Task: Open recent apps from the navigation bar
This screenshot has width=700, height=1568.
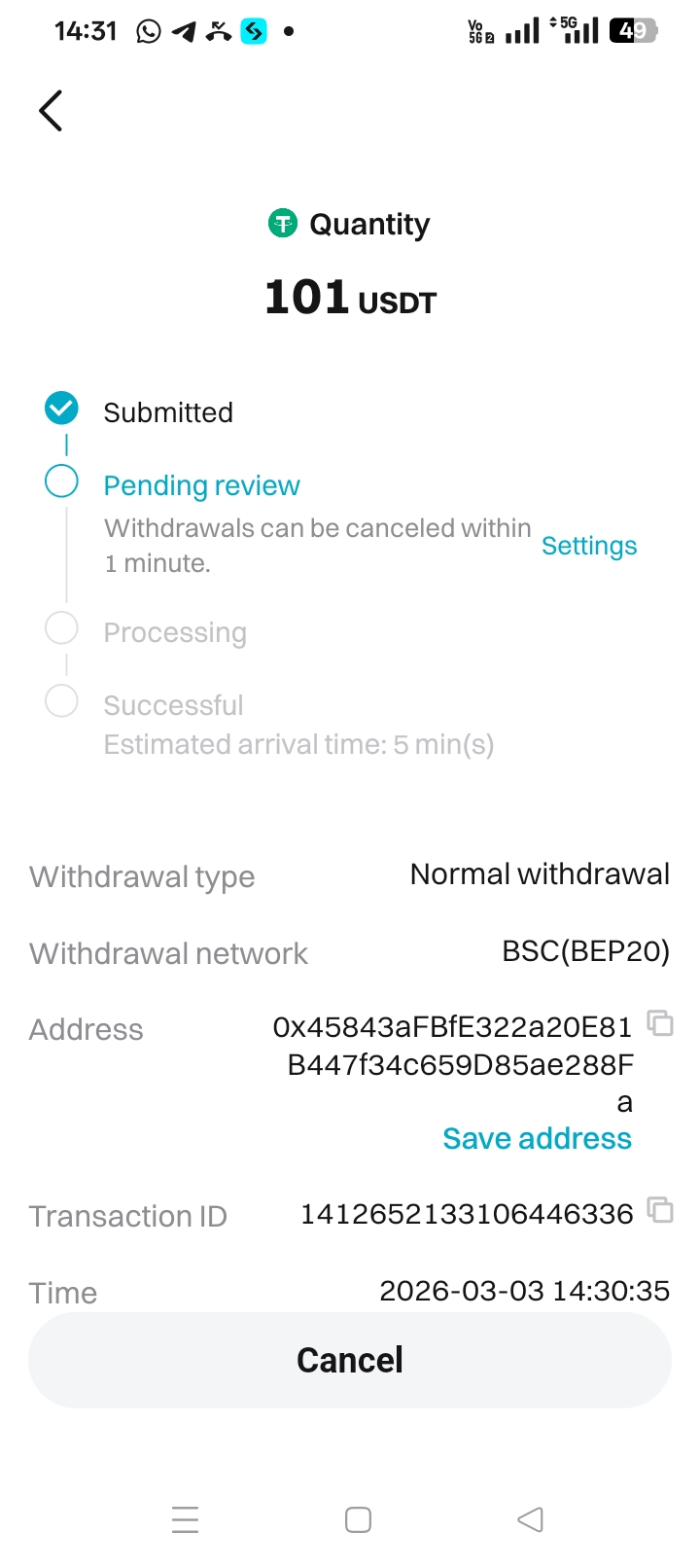Action: 185,1519
